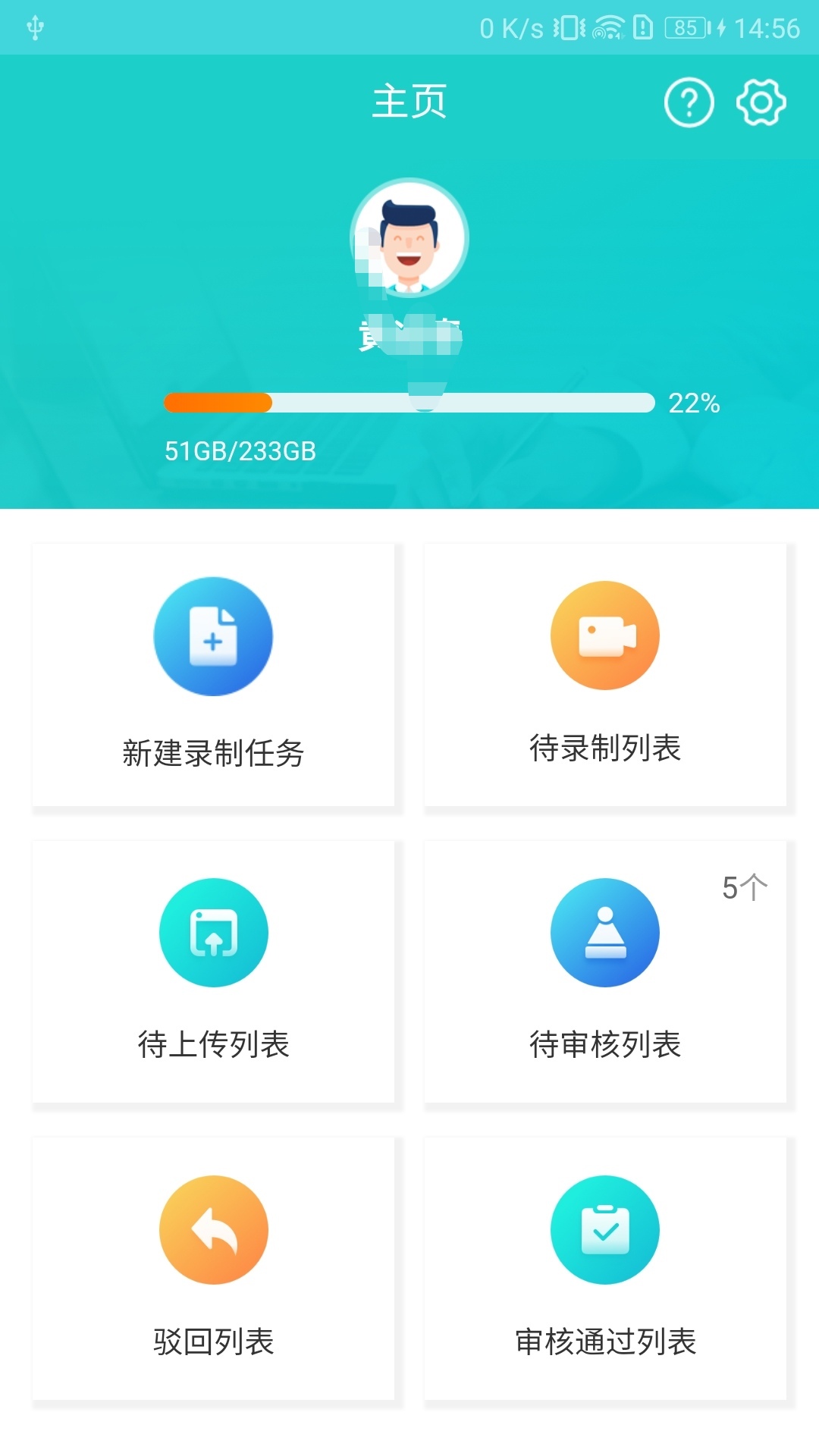Select the orange camera icon for 待录制列表
This screenshot has height=1456, width=819.
(x=604, y=636)
